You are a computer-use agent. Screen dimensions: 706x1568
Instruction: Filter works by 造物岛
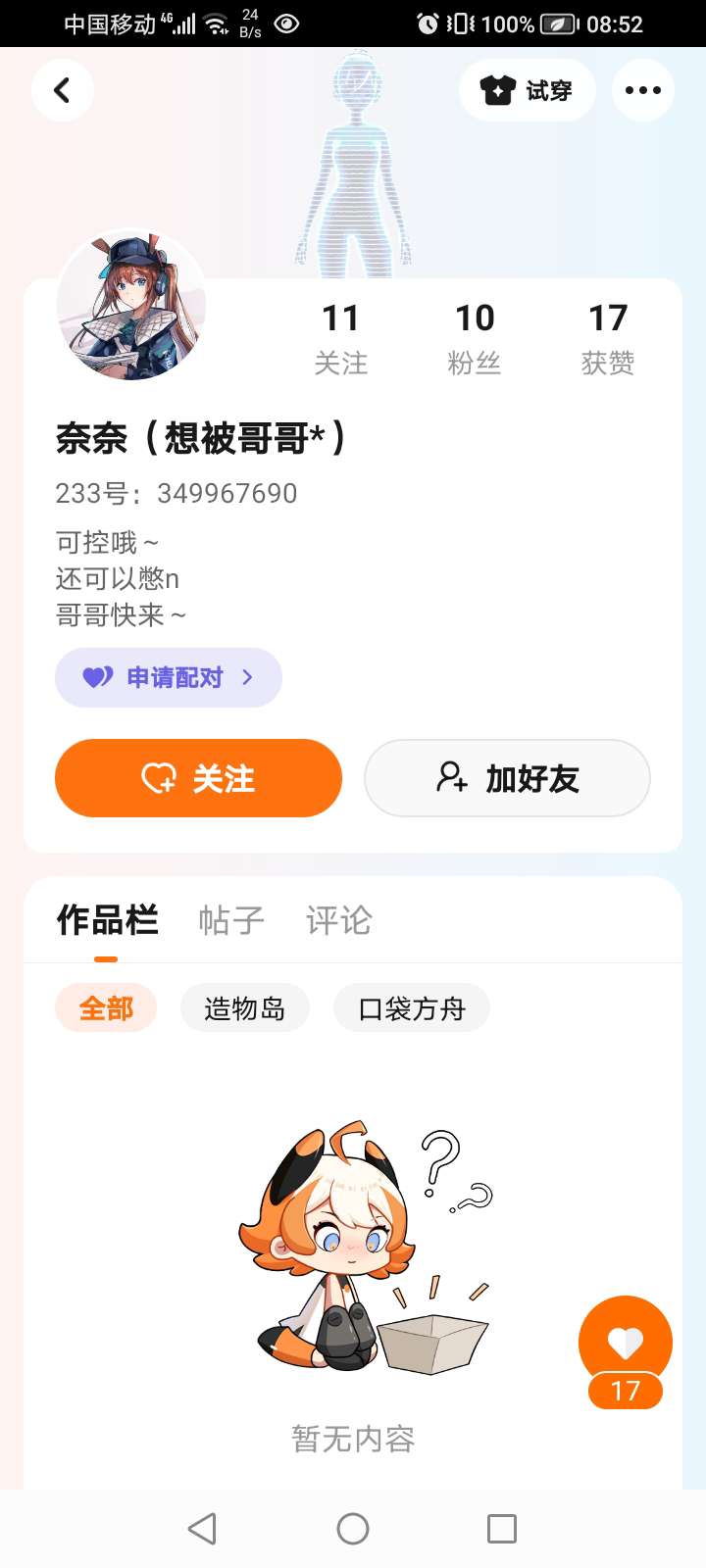(244, 1007)
